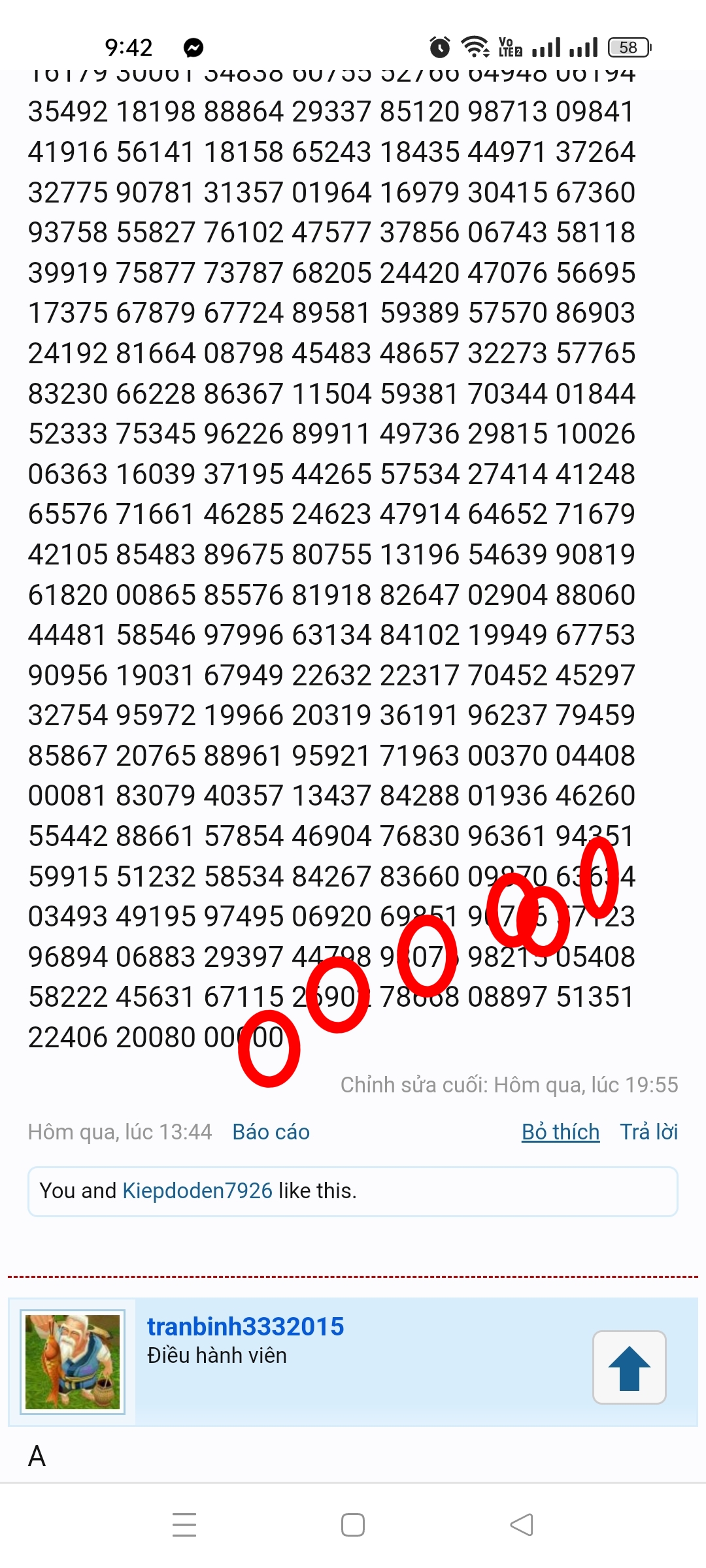Open the recent apps menu

(x=184, y=1525)
